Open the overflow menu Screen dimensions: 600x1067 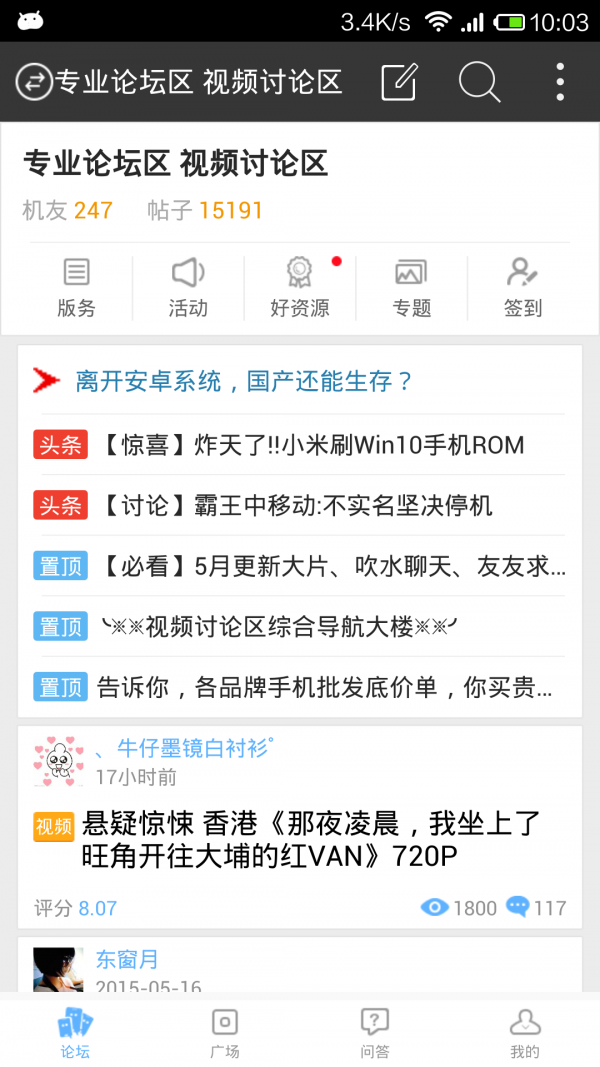559,82
